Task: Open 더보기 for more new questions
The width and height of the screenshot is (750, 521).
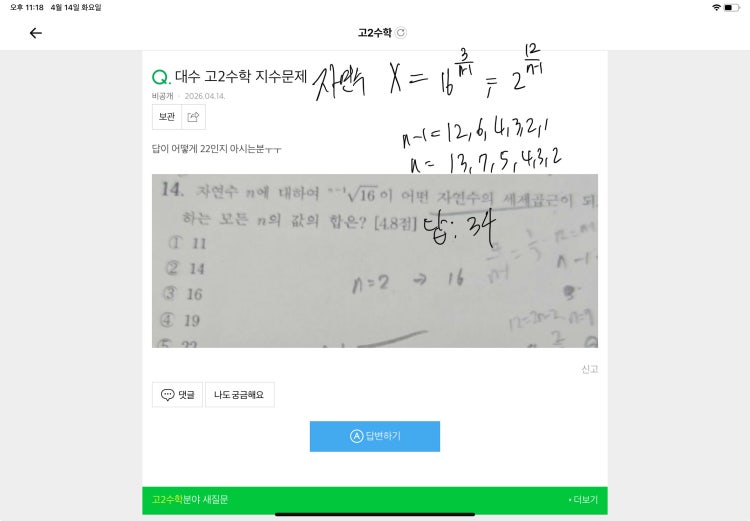Action: pyautogui.click(x=583, y=500)
